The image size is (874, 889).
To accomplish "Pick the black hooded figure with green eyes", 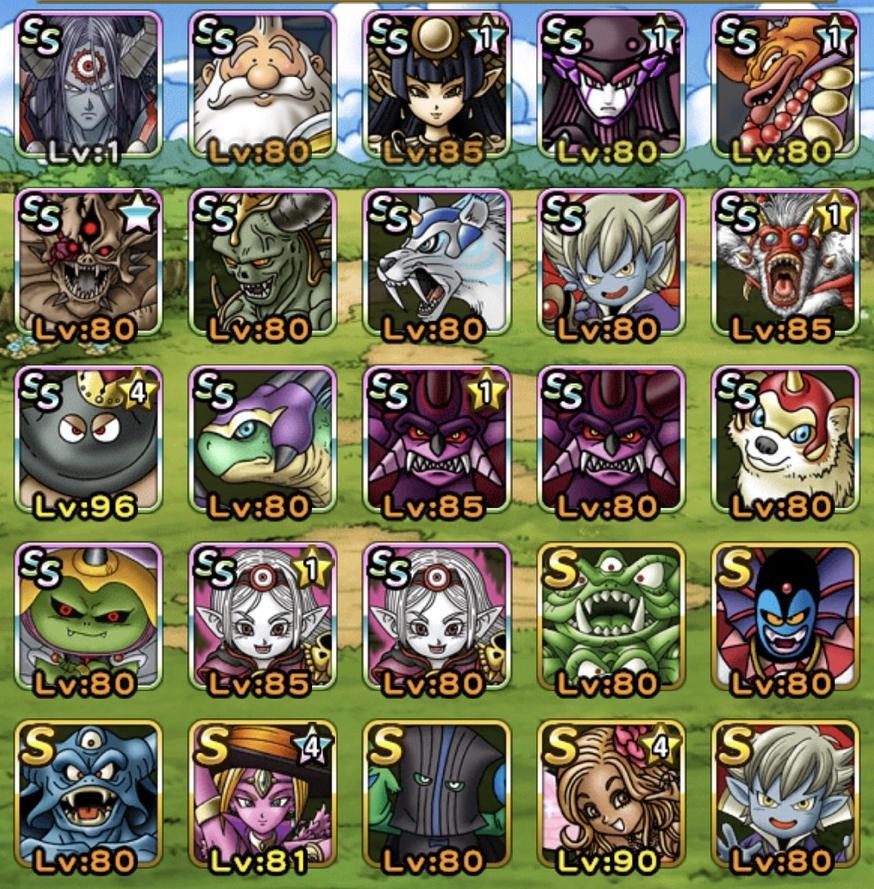I will (437, 795).
